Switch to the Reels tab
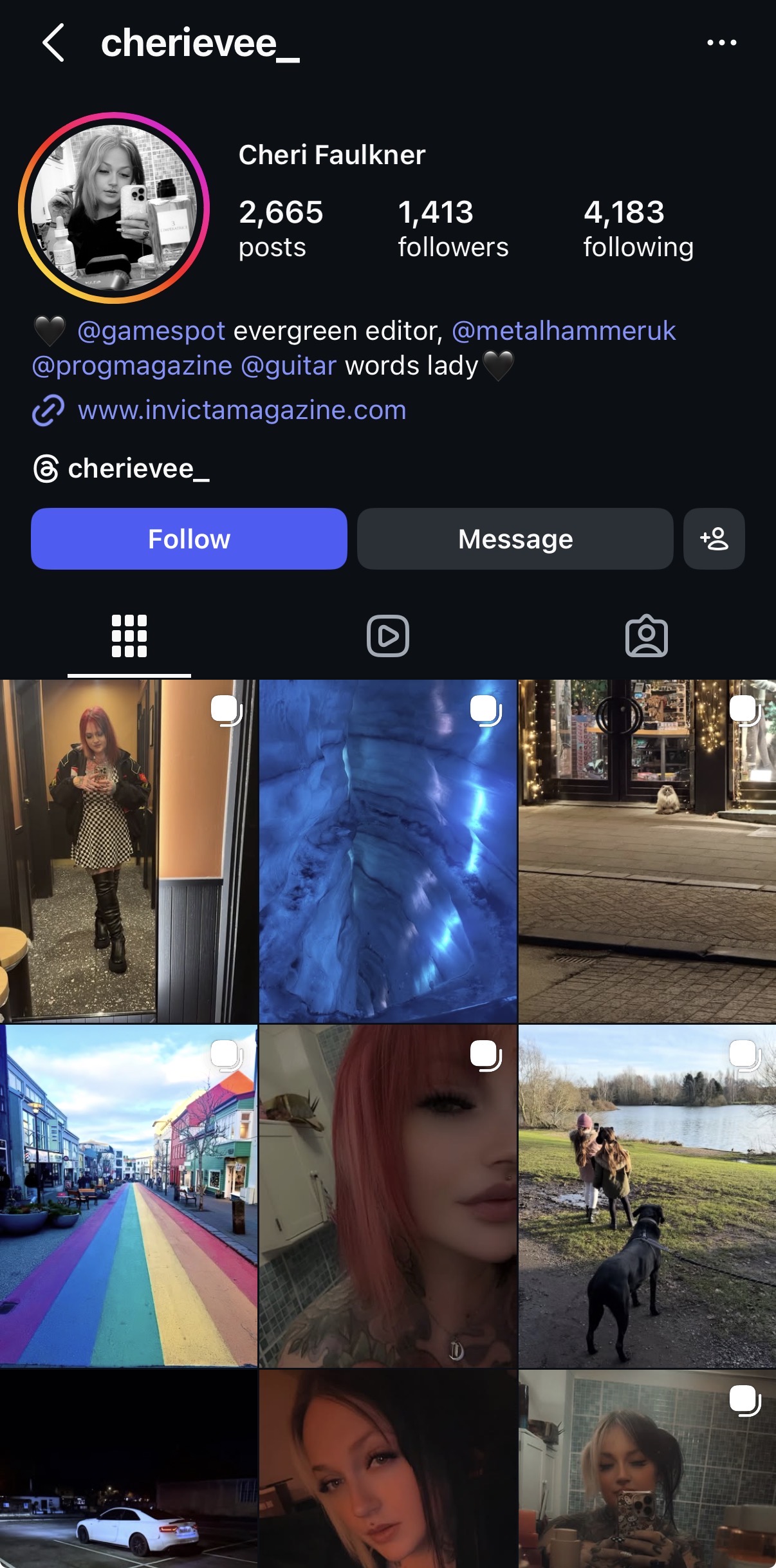This screenshot has height=1568, width=776. pos(387,636)
